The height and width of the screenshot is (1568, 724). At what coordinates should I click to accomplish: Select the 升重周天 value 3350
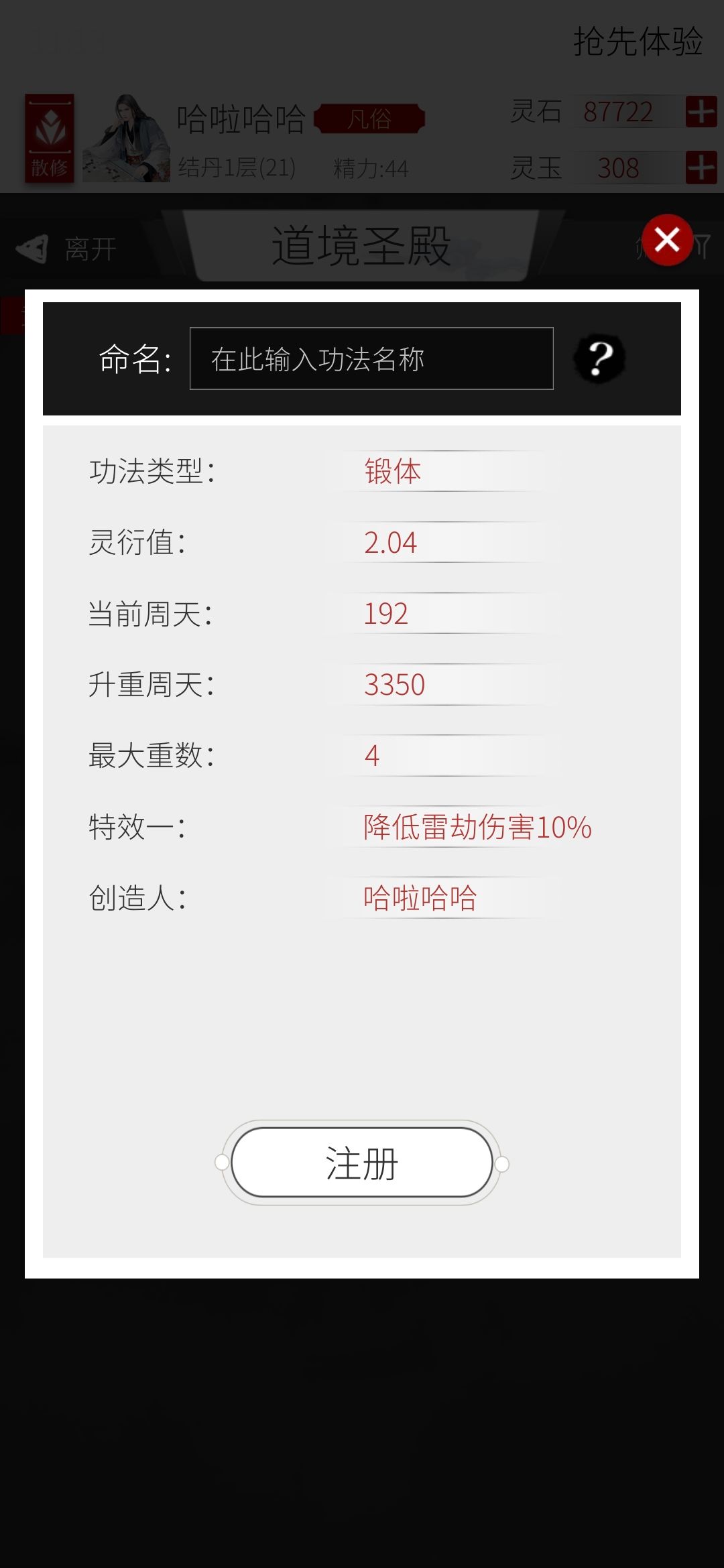pos(442,684)
